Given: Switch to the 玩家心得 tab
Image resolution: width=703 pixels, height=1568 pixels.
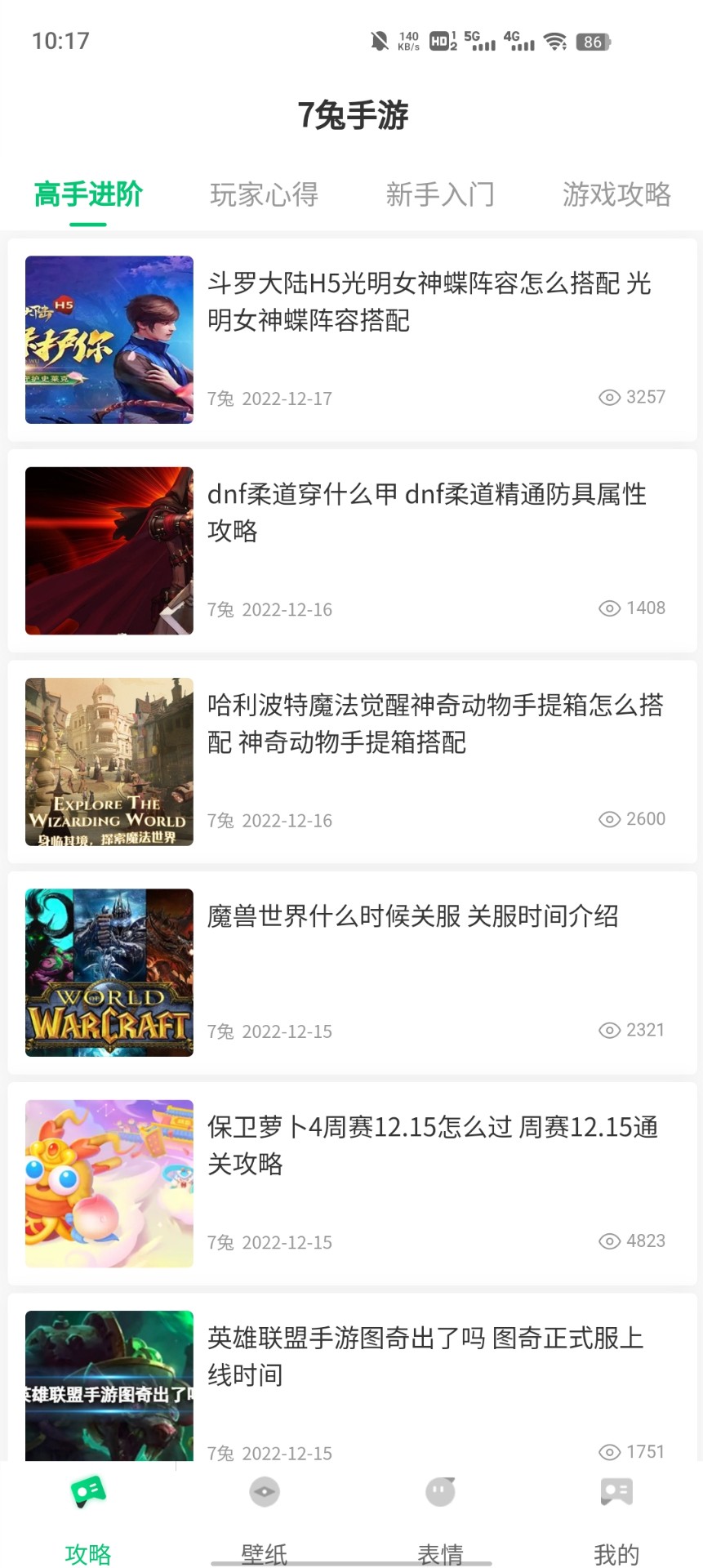Looking at the screenshot, I should click(x=264, y=194).
